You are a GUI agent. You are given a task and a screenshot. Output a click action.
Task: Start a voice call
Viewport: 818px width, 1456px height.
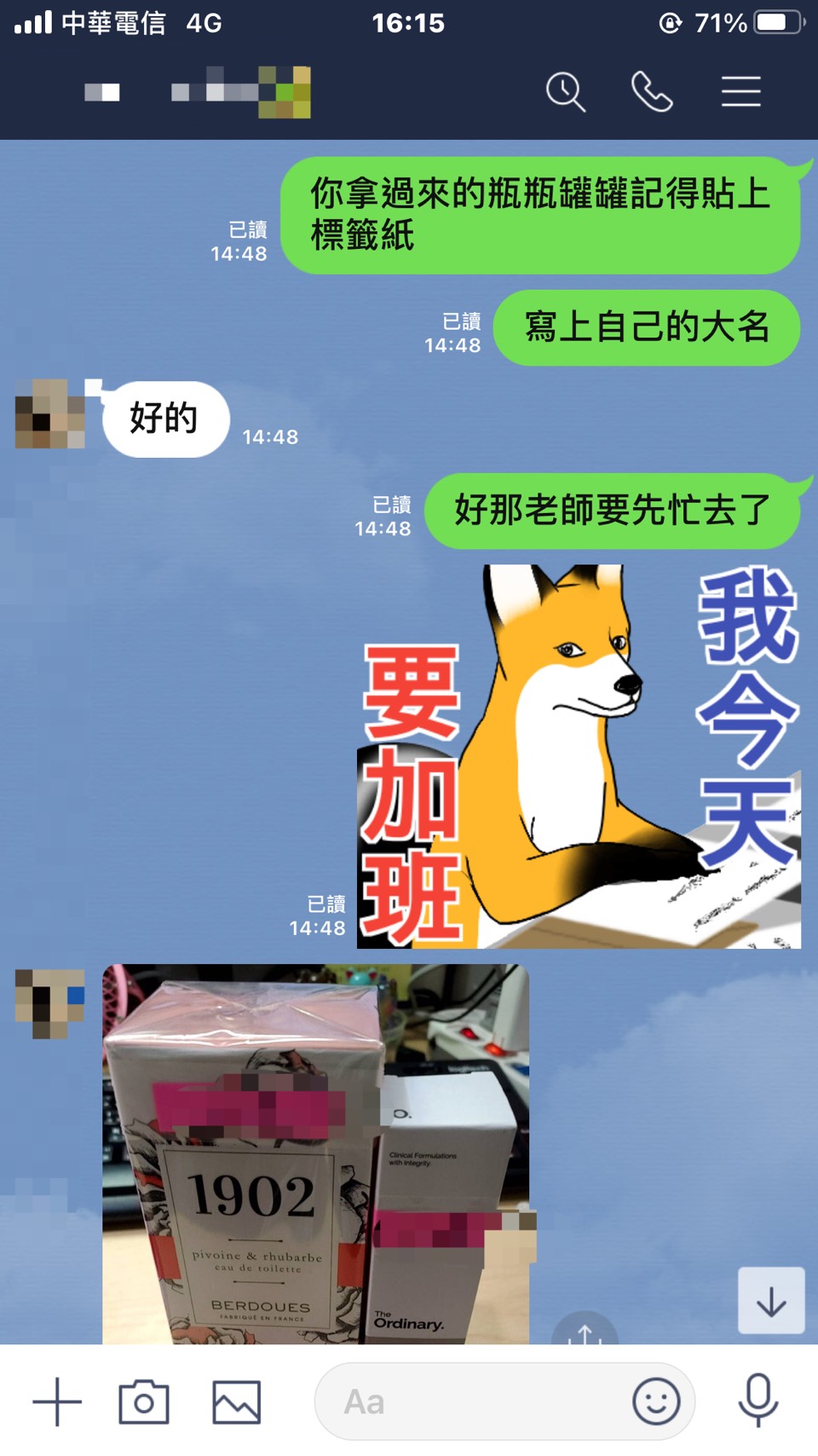point(652,92)
